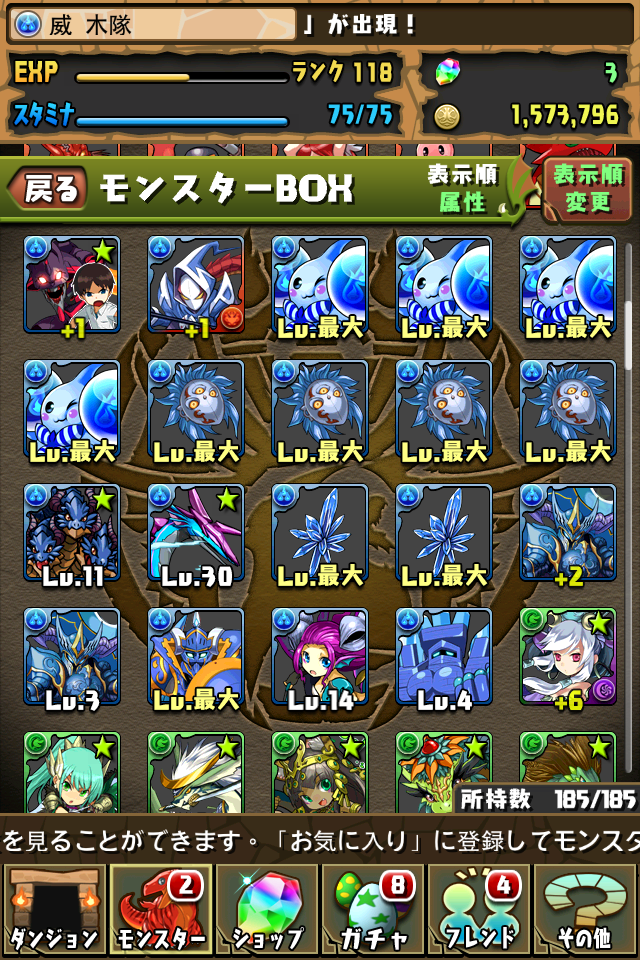640x960 pixels.
Task: Pick the Lv.最大 blue knight monster
Action: coord(196,659)
